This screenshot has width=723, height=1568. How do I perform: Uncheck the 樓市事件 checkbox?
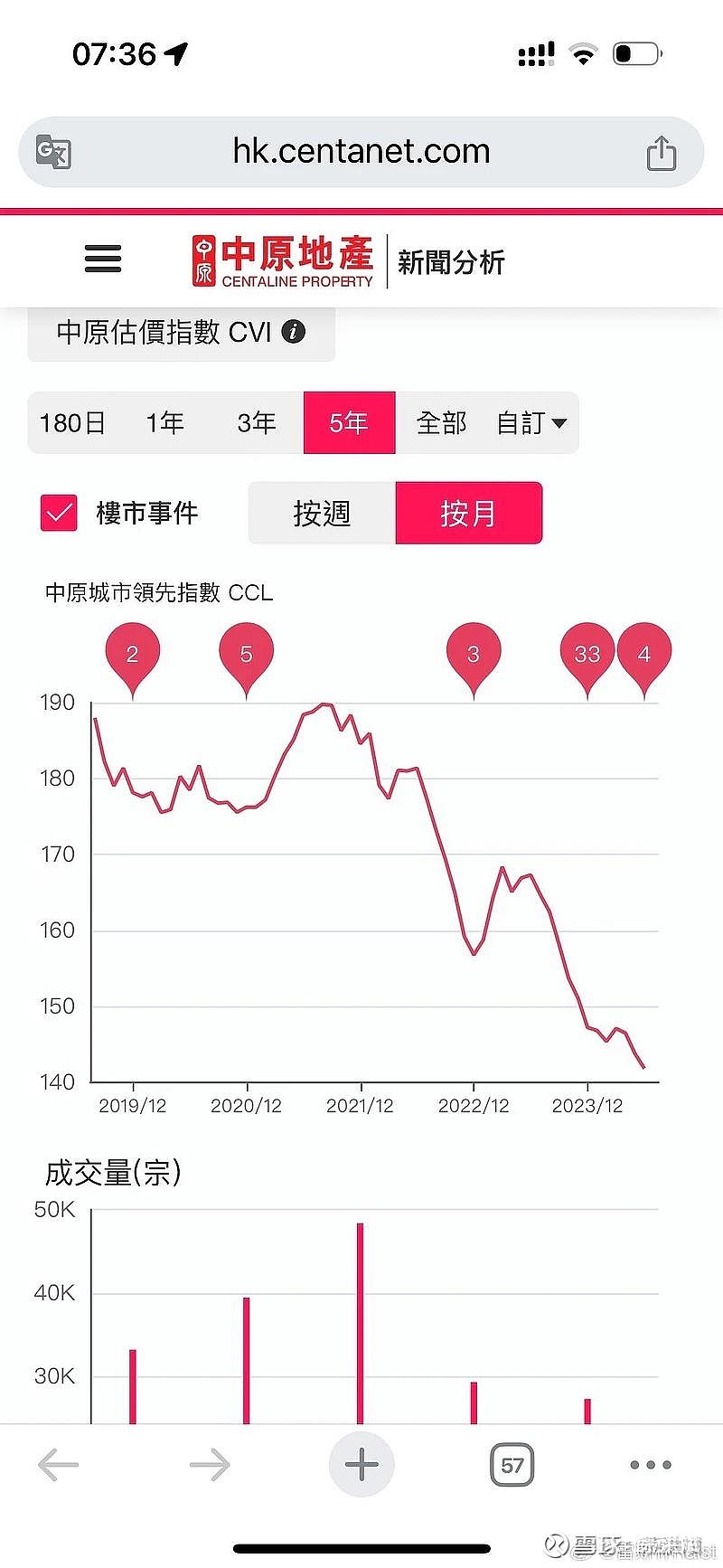[x=60, y=513]
